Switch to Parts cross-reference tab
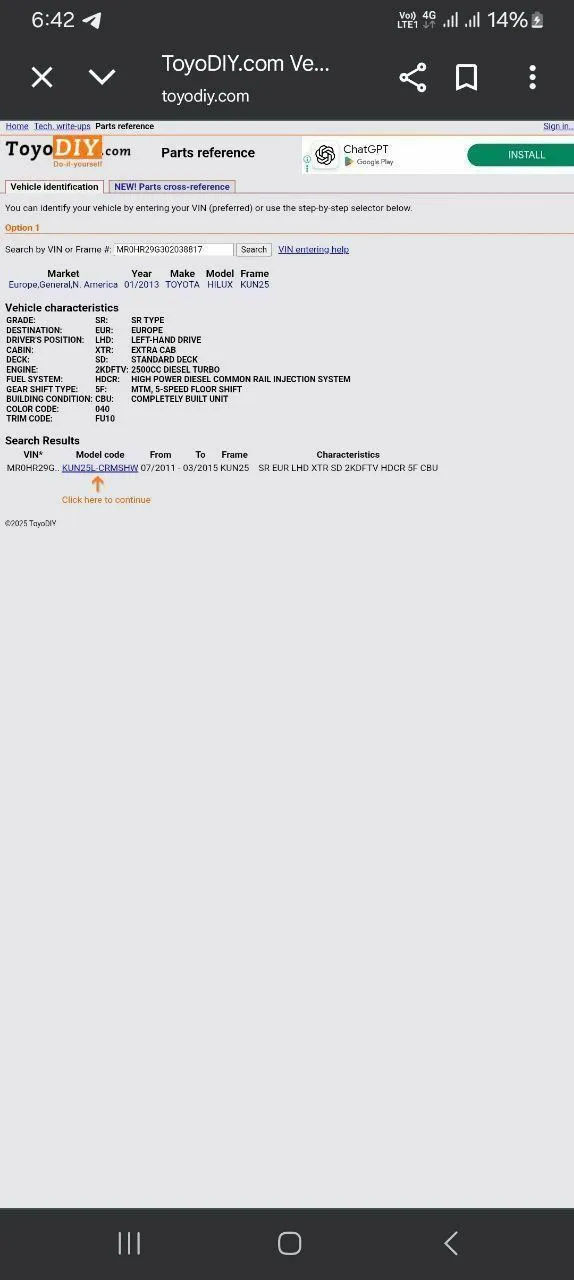Screen dimensions: 574x1280 tap(172, 187)
